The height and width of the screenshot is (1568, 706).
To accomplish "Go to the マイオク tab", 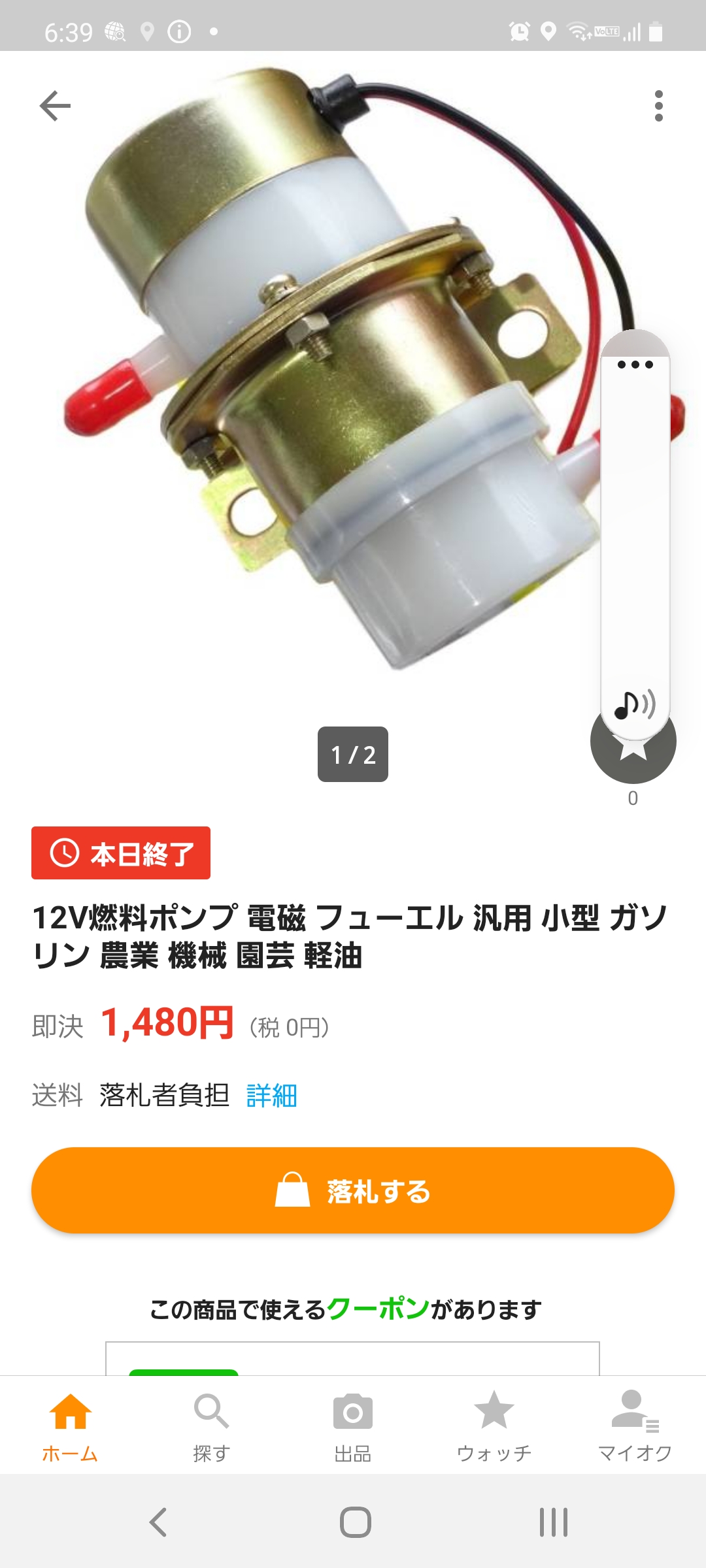I will coord(635,1426).
